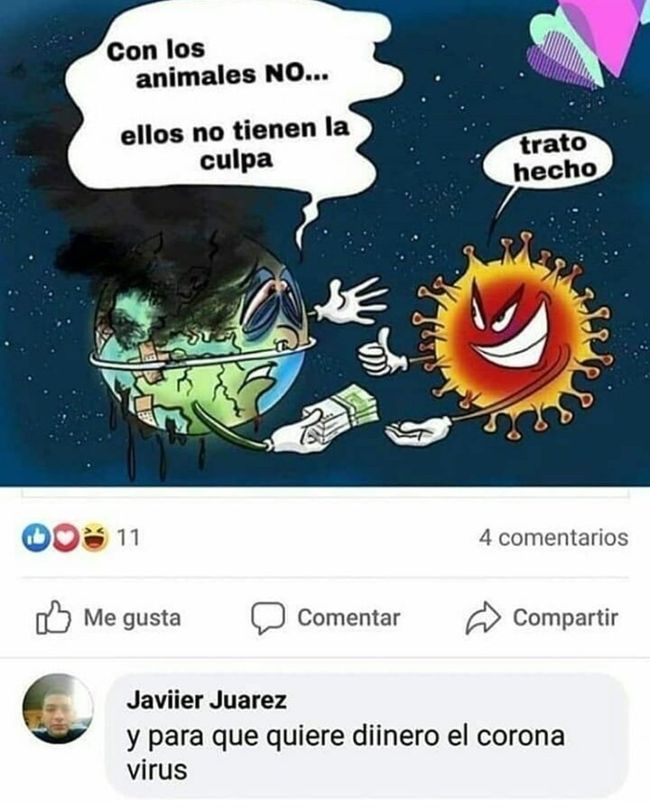The width and height of the screenshot is (650, 809).
Task: Like the post with Me gusta
Action: 109,619
